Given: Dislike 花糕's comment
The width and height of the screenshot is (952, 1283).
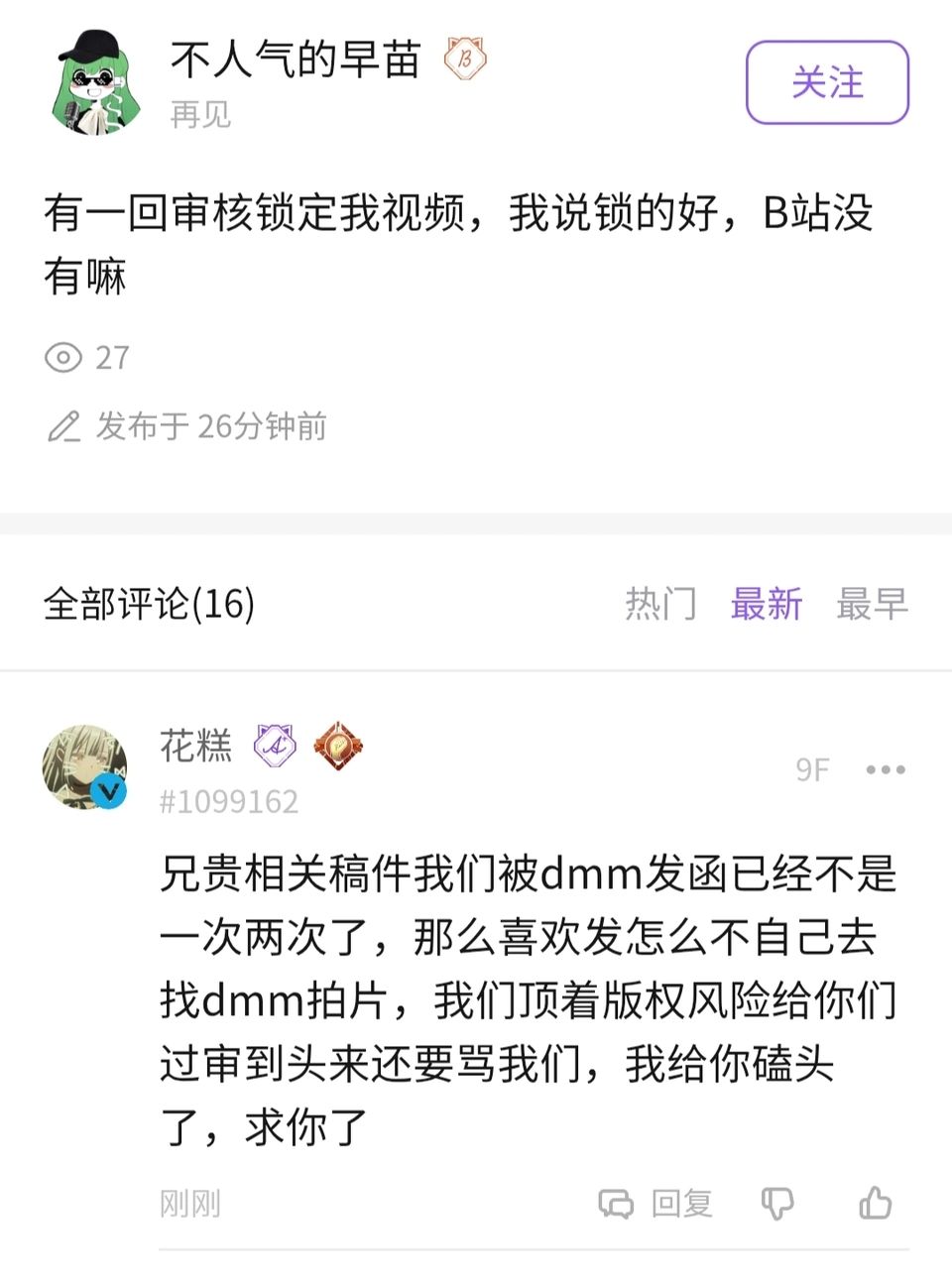Looking at the screenshot, I should click(x=776, y=1204).
